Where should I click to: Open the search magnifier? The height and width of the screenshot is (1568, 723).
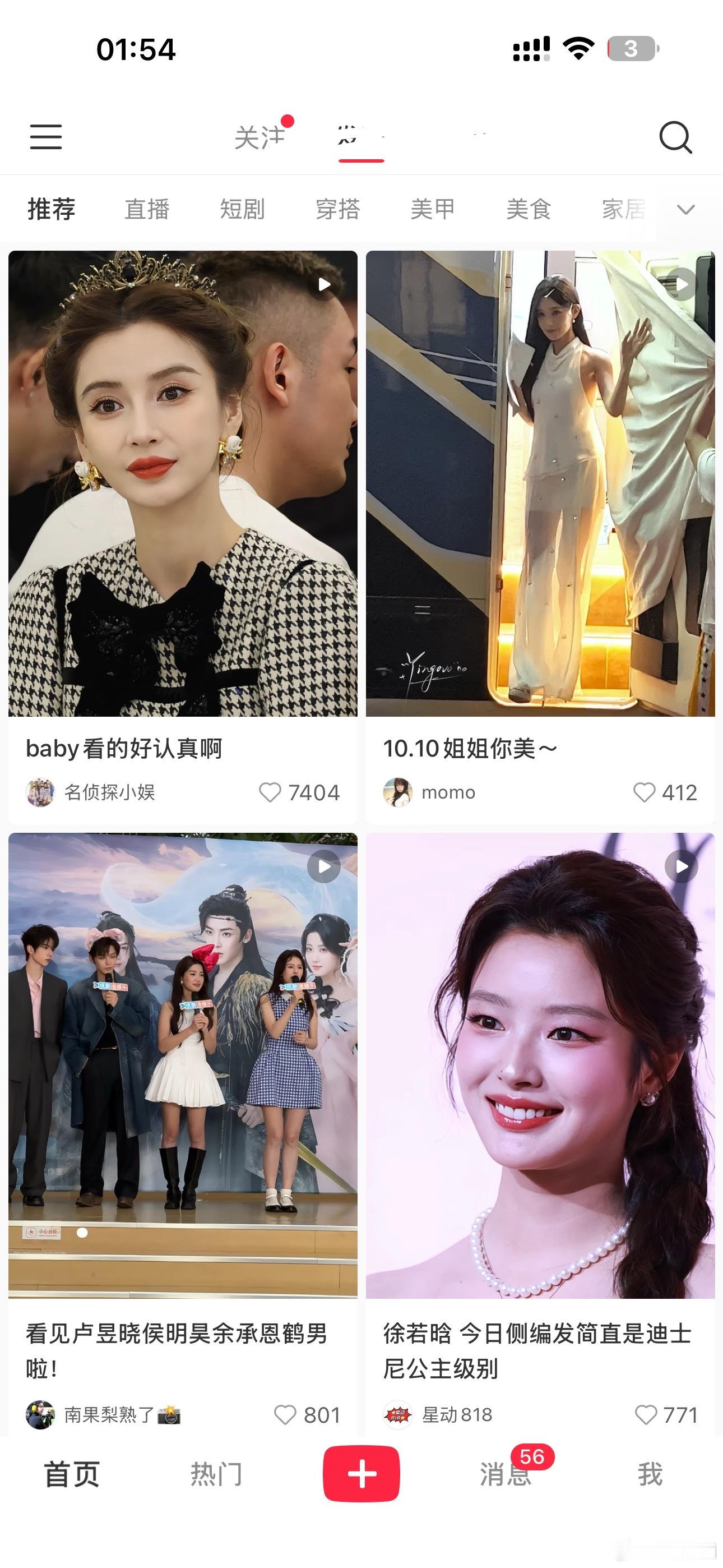pos(675,137)
